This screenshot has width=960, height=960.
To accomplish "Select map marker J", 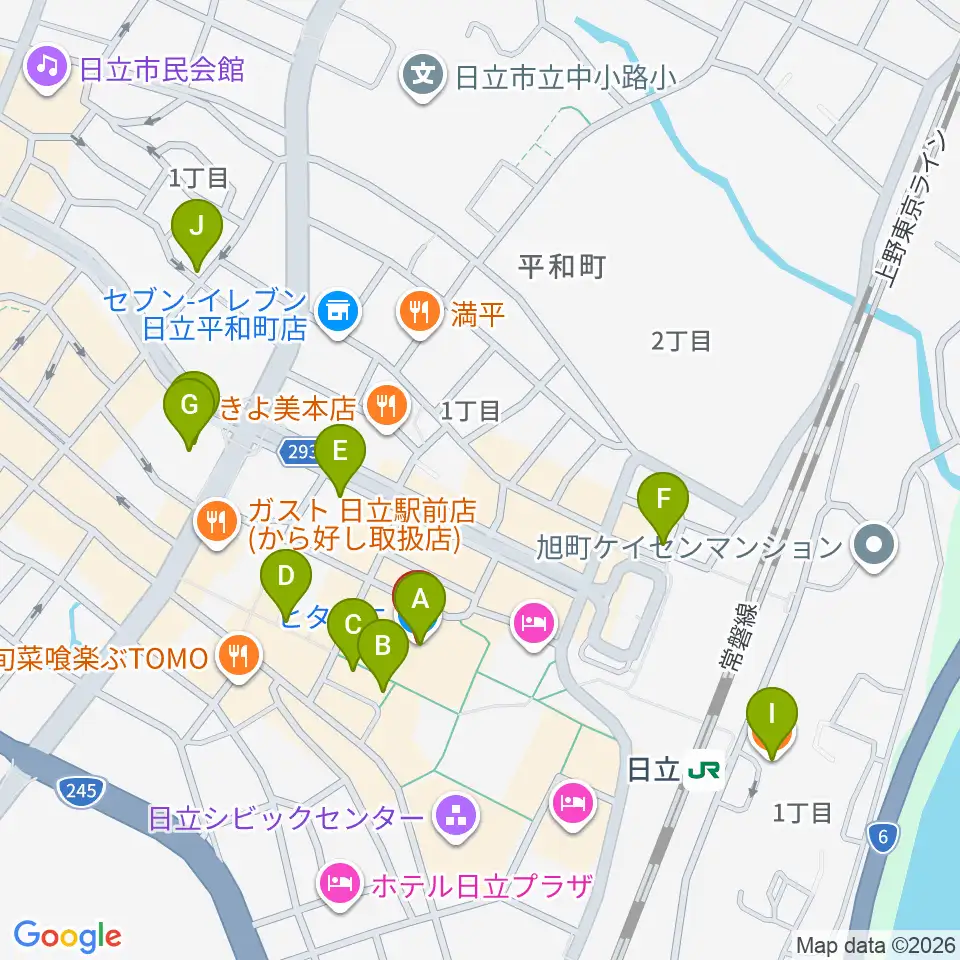I will (197, 234).
